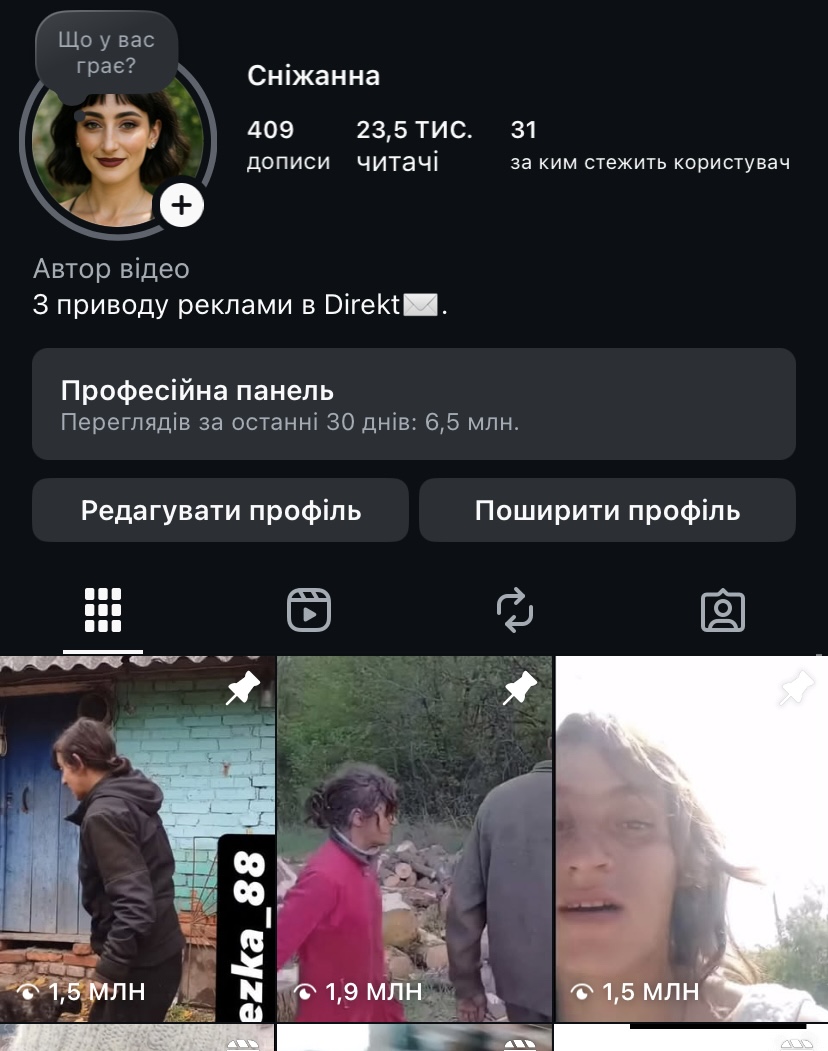Switch to the reposts tab
This screenshot has height=1051, width=828.
coord(515,609)
